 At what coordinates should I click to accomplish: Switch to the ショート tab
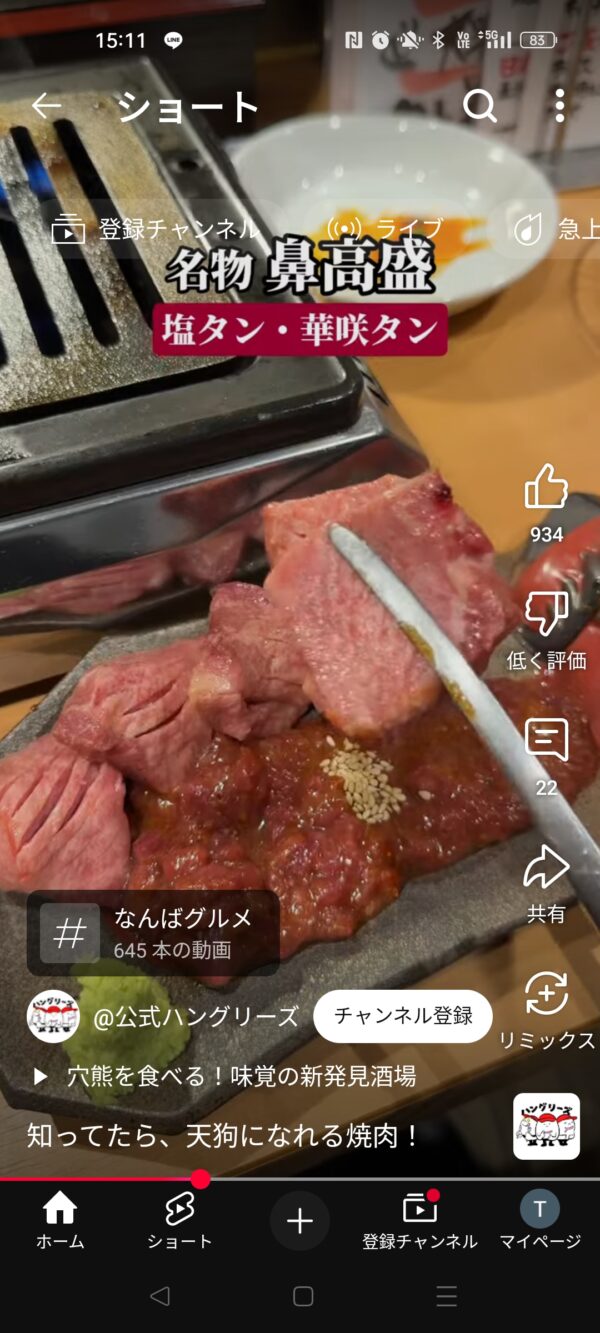(x=180, y=1221)
